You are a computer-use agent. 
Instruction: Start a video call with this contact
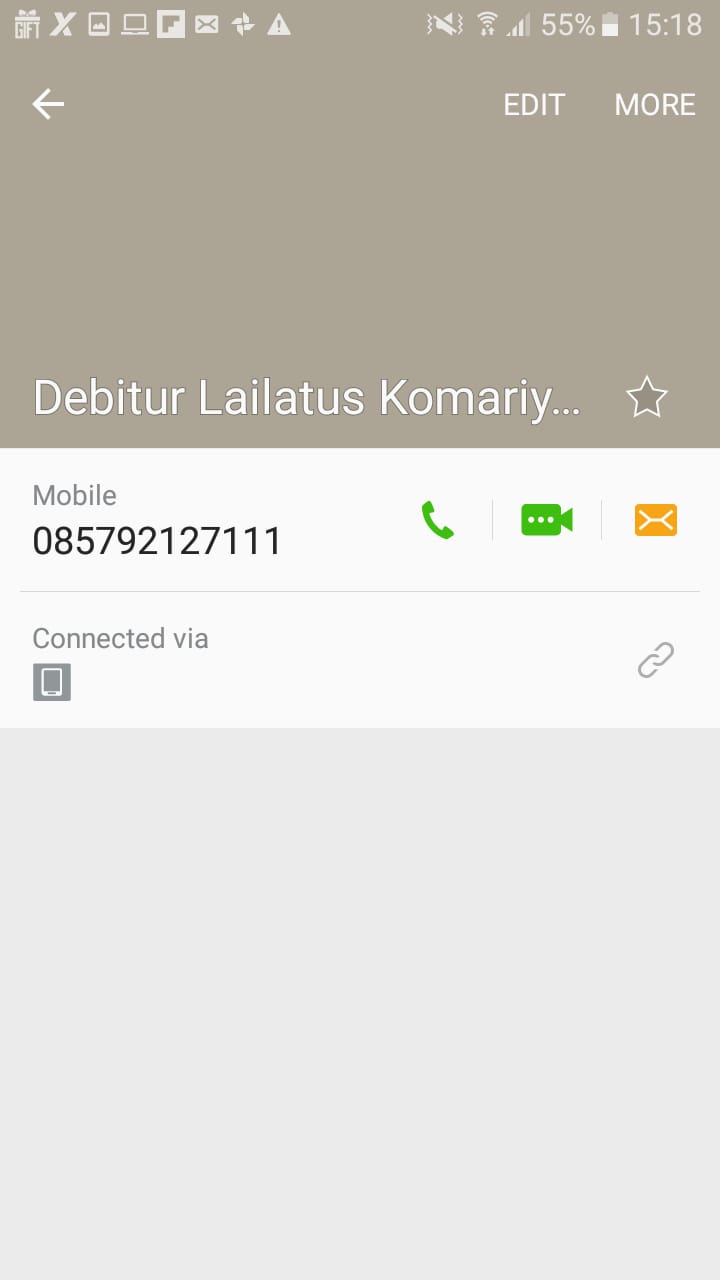547,520
